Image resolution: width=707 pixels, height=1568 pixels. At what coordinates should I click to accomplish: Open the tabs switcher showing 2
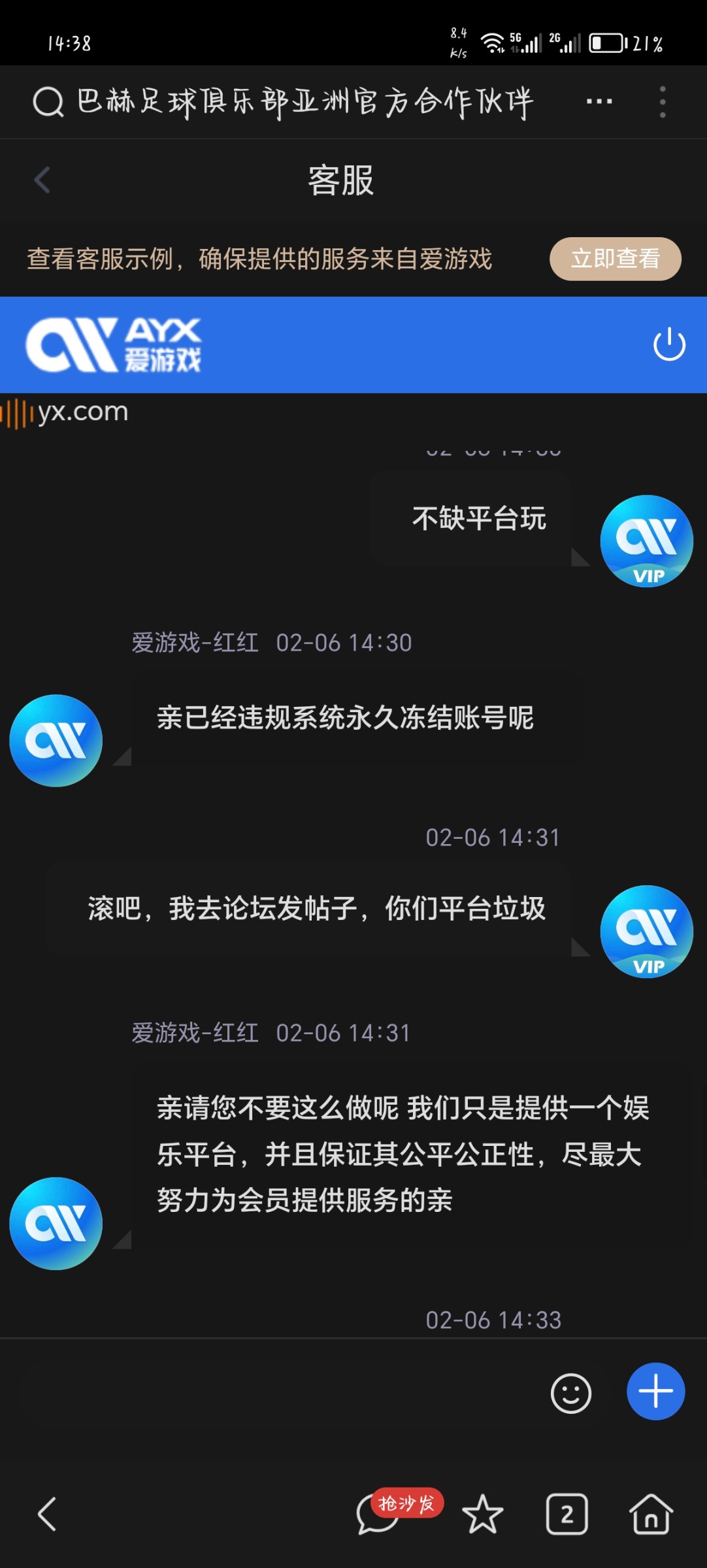pyautogui.click(x=567, y=1514)
